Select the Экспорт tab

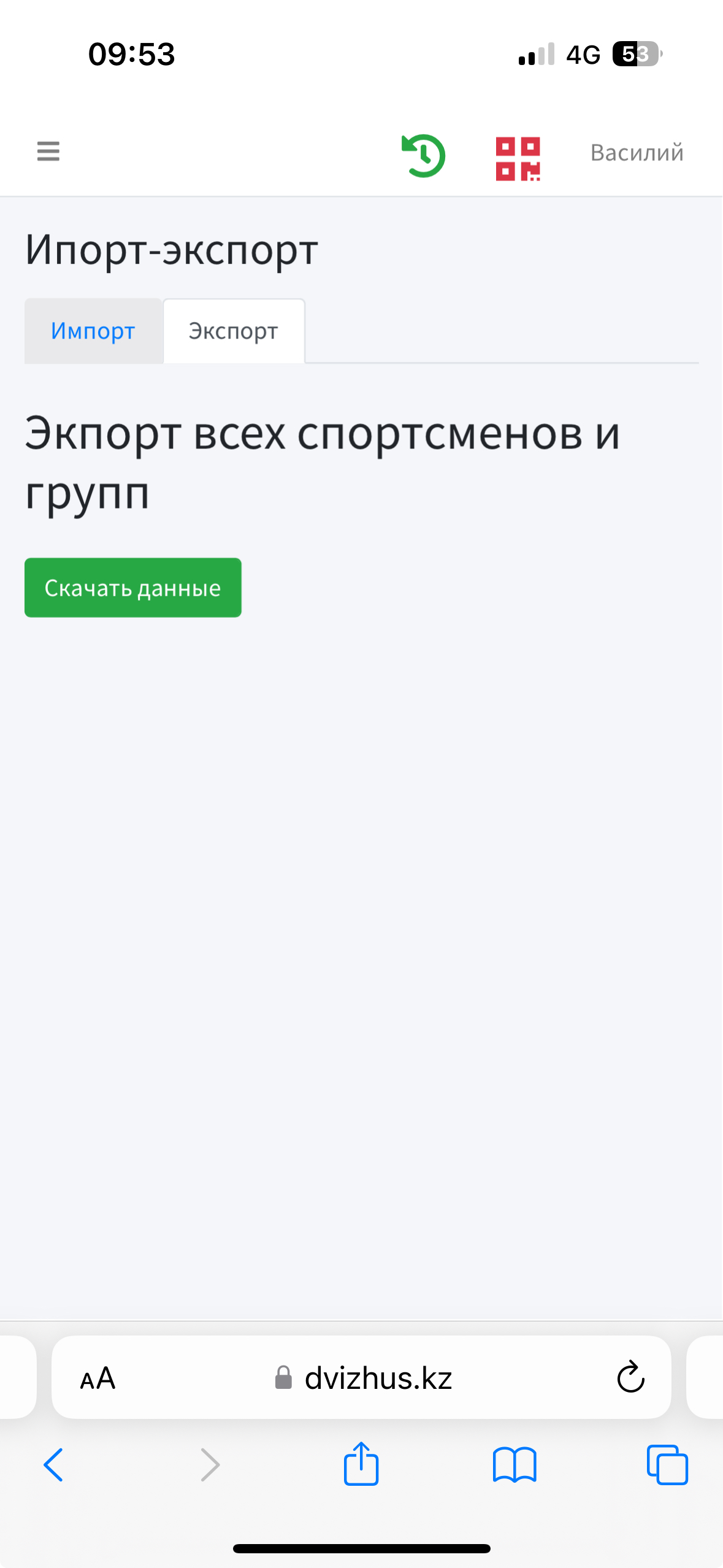pos(234,331)
